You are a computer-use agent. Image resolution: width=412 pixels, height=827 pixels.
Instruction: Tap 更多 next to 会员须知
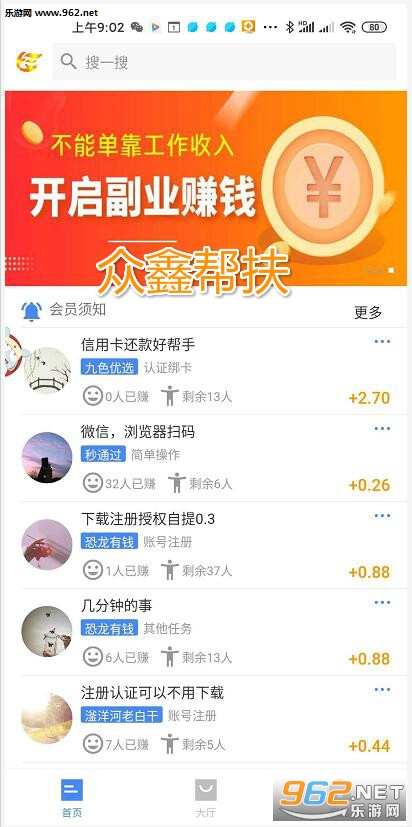tap(368, 312)
